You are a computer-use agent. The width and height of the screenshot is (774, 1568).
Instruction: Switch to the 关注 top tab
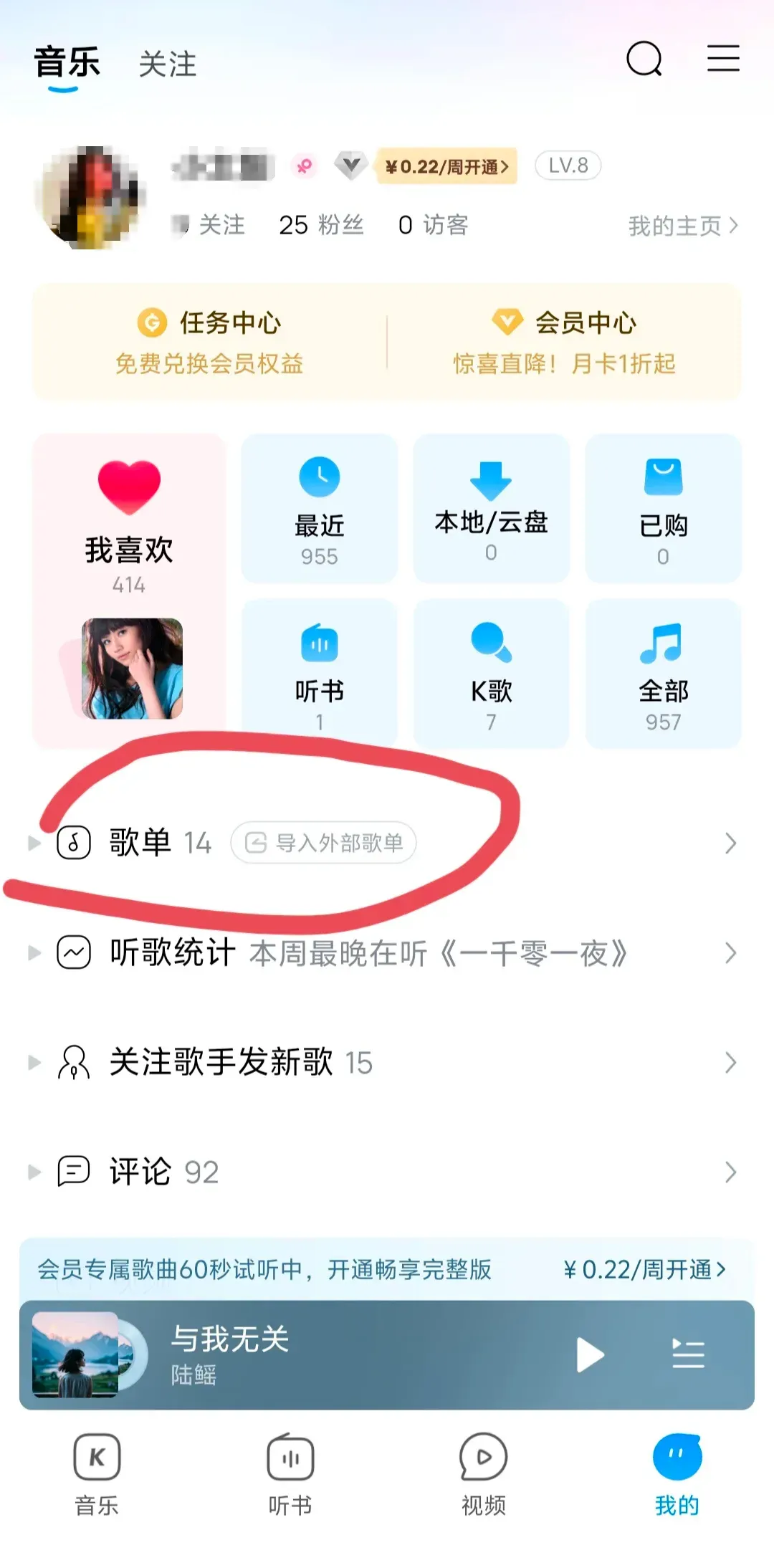167,64
